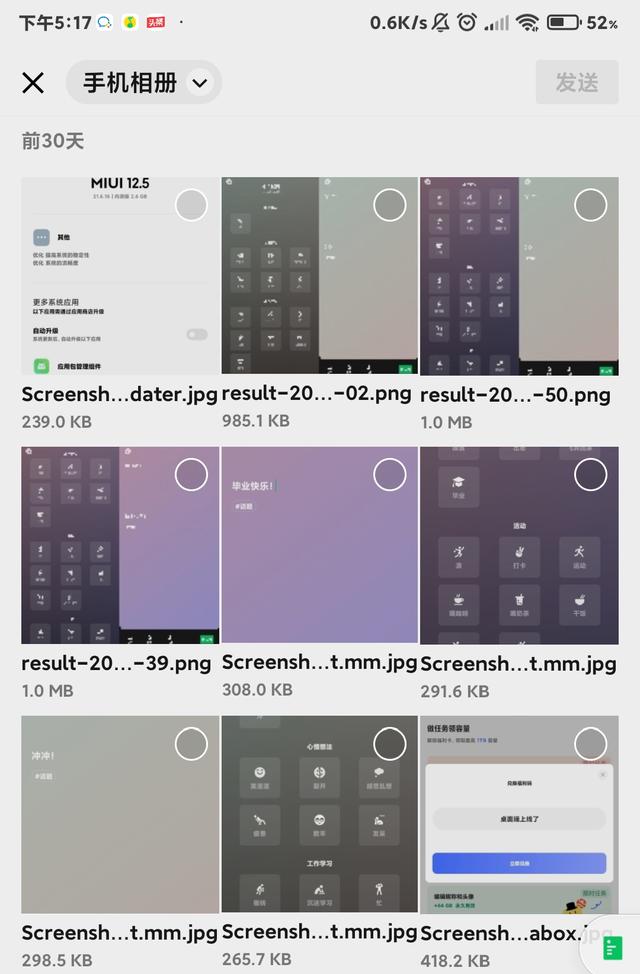The image size is (640, 974).
Task: Select the Screensh…abox image checkbox
Action: pyautogui.click(x=590, y=744)
